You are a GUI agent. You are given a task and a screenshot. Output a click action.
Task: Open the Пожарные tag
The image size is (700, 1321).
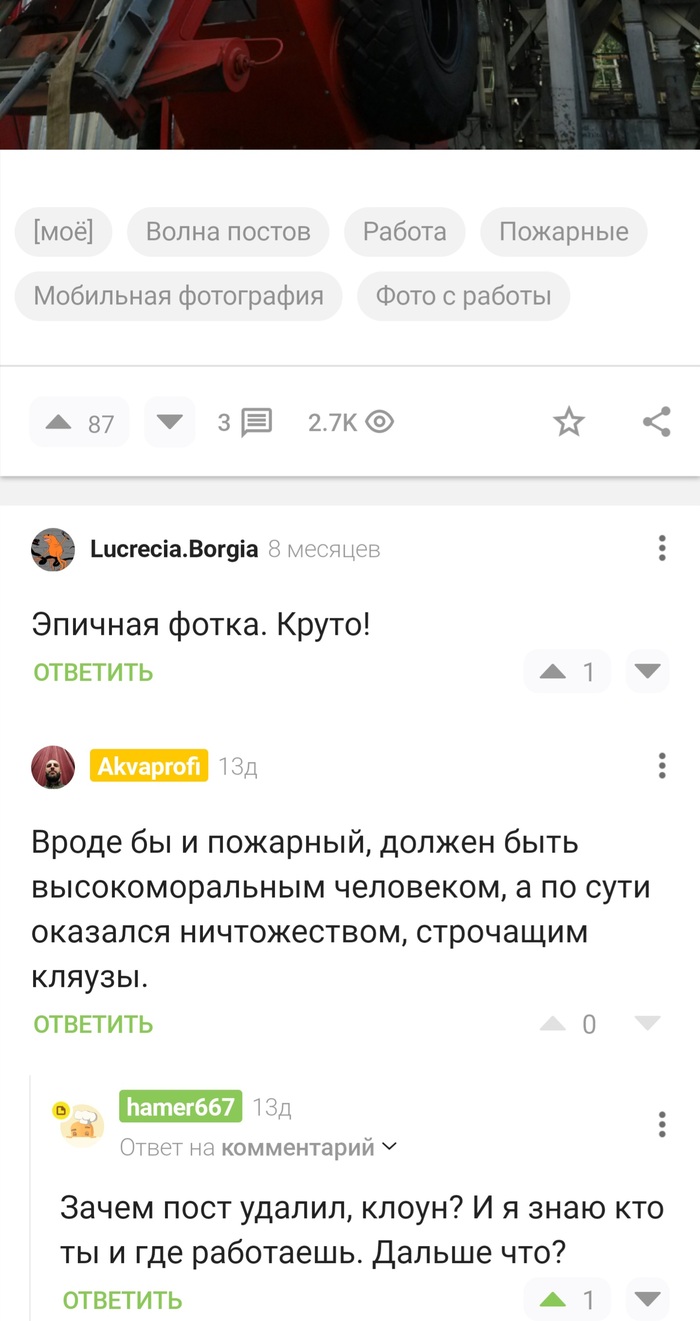click(x=564, y=232)
